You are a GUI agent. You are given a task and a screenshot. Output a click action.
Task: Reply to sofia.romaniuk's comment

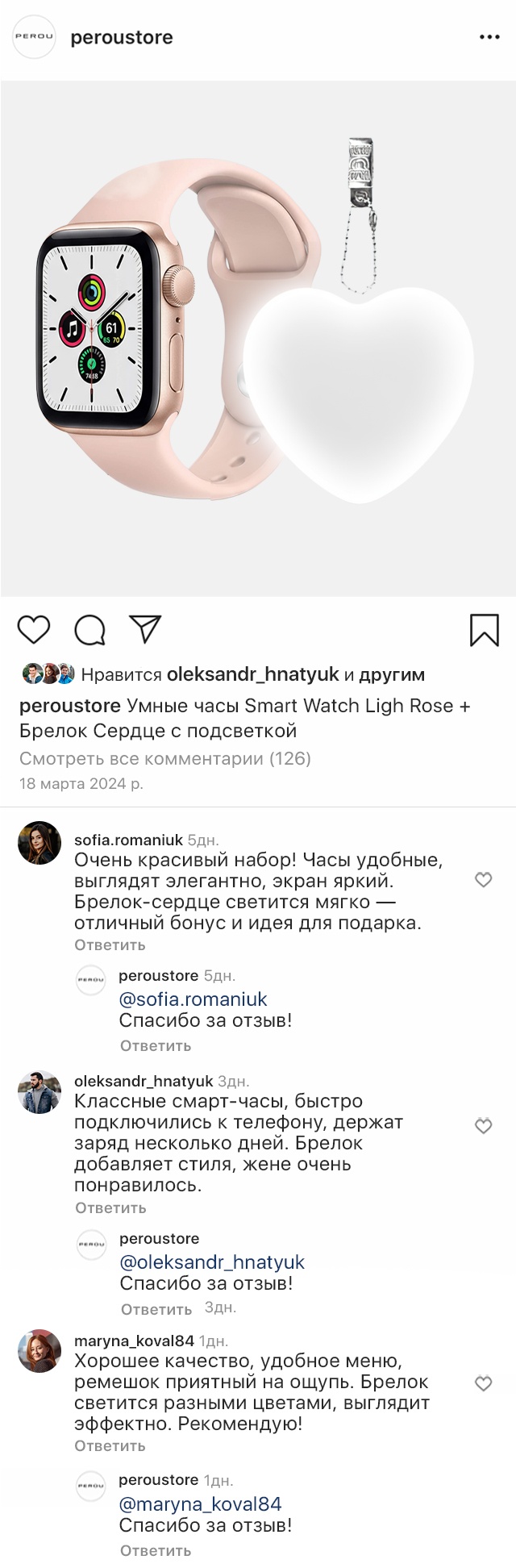[x=110, y=945]
